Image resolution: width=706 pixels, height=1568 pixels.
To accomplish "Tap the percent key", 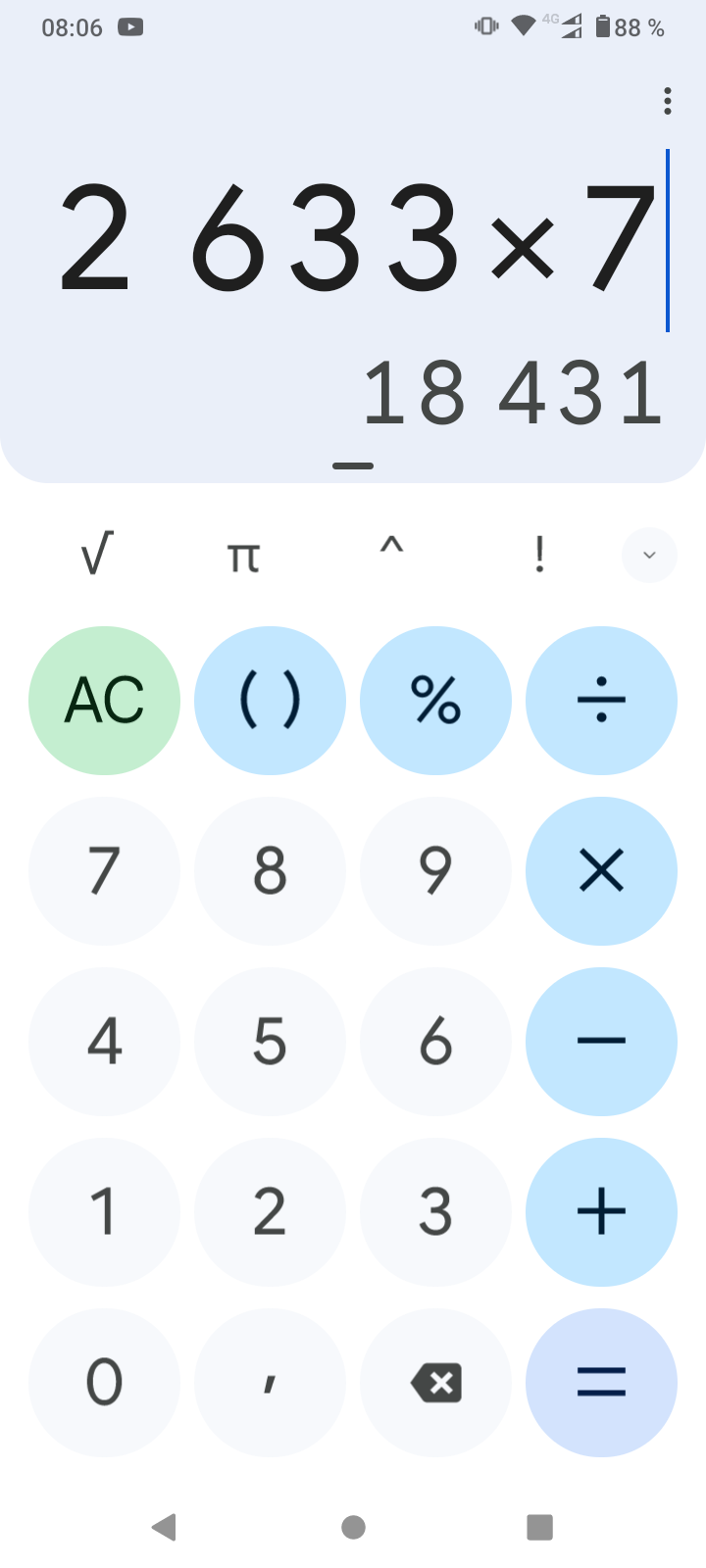I will (x=435, y=701).
